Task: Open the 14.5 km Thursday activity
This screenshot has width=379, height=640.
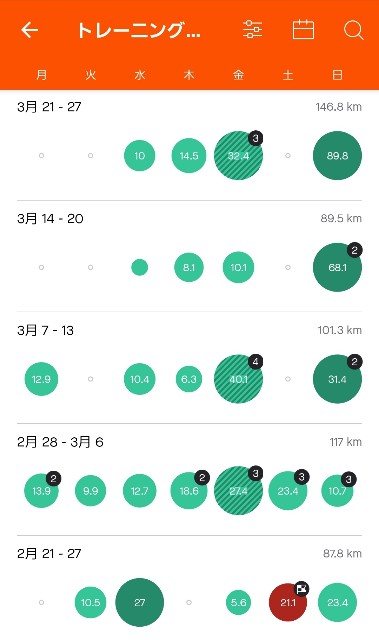Action: 189,156
